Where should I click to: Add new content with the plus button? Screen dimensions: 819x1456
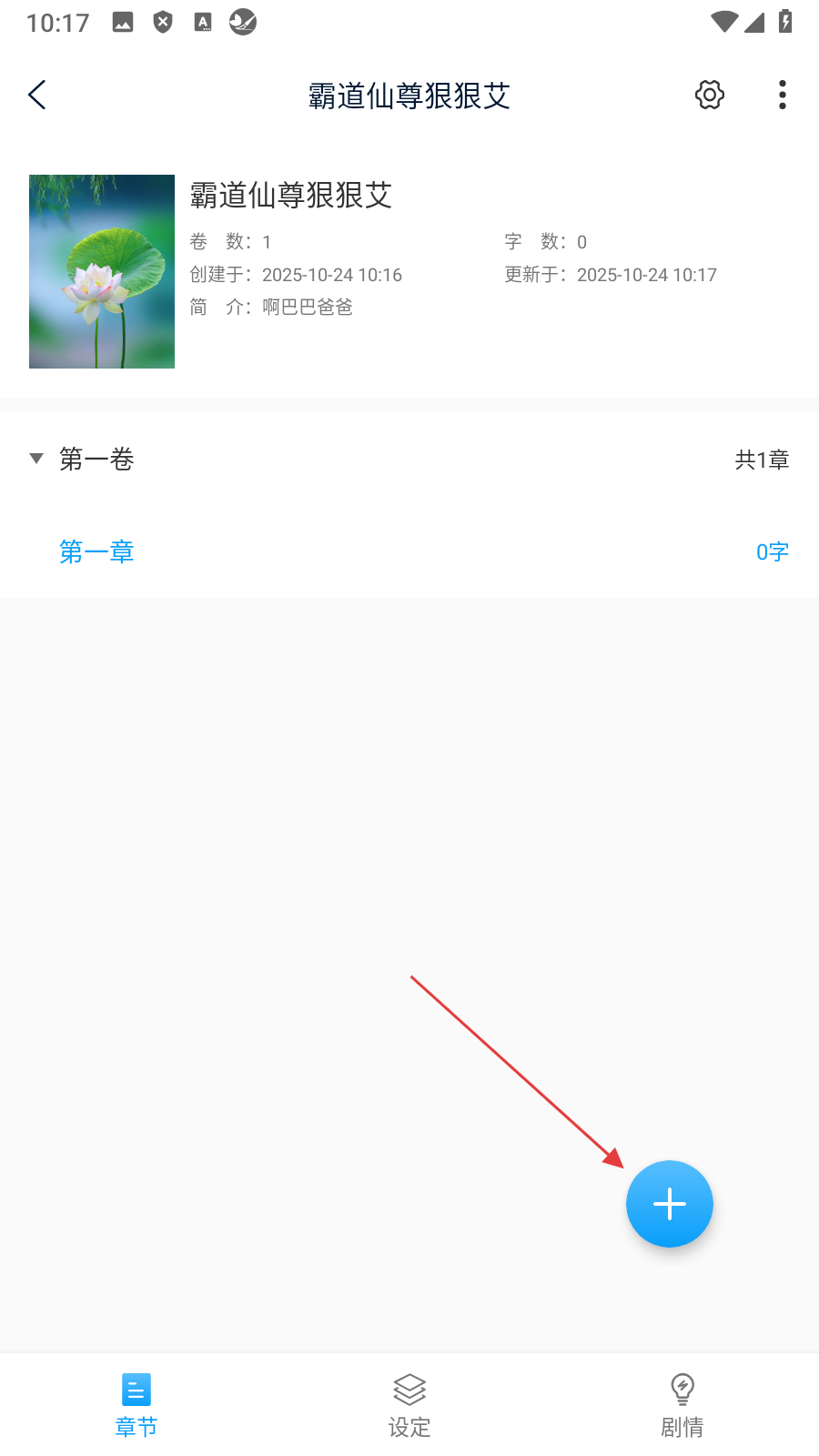[669, 1204]
